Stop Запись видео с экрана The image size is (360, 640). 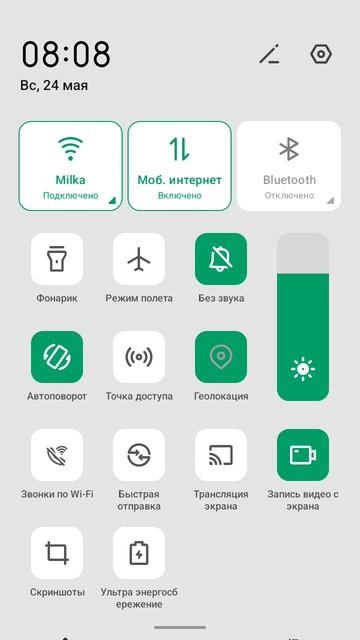pyautogui.click(x=303, y=455)
